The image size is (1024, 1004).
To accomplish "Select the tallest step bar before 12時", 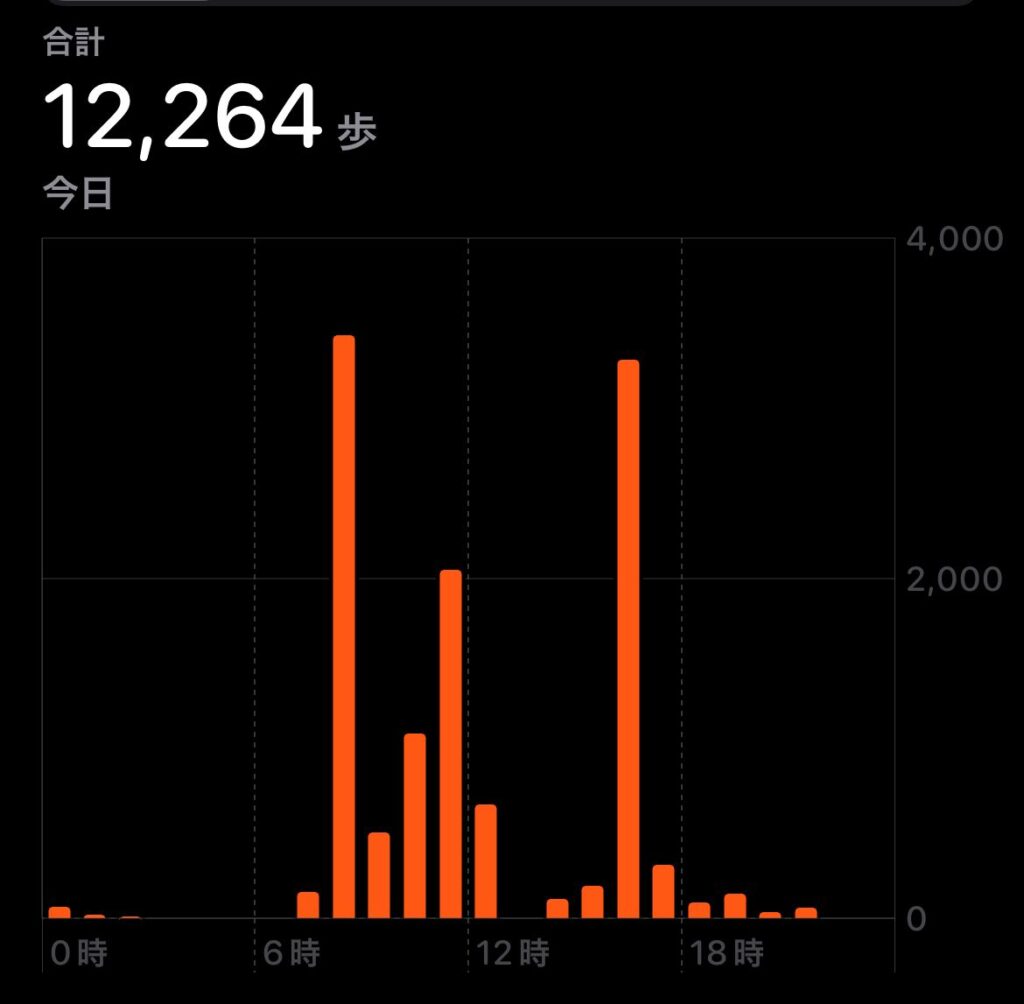I will pos(344,626).
